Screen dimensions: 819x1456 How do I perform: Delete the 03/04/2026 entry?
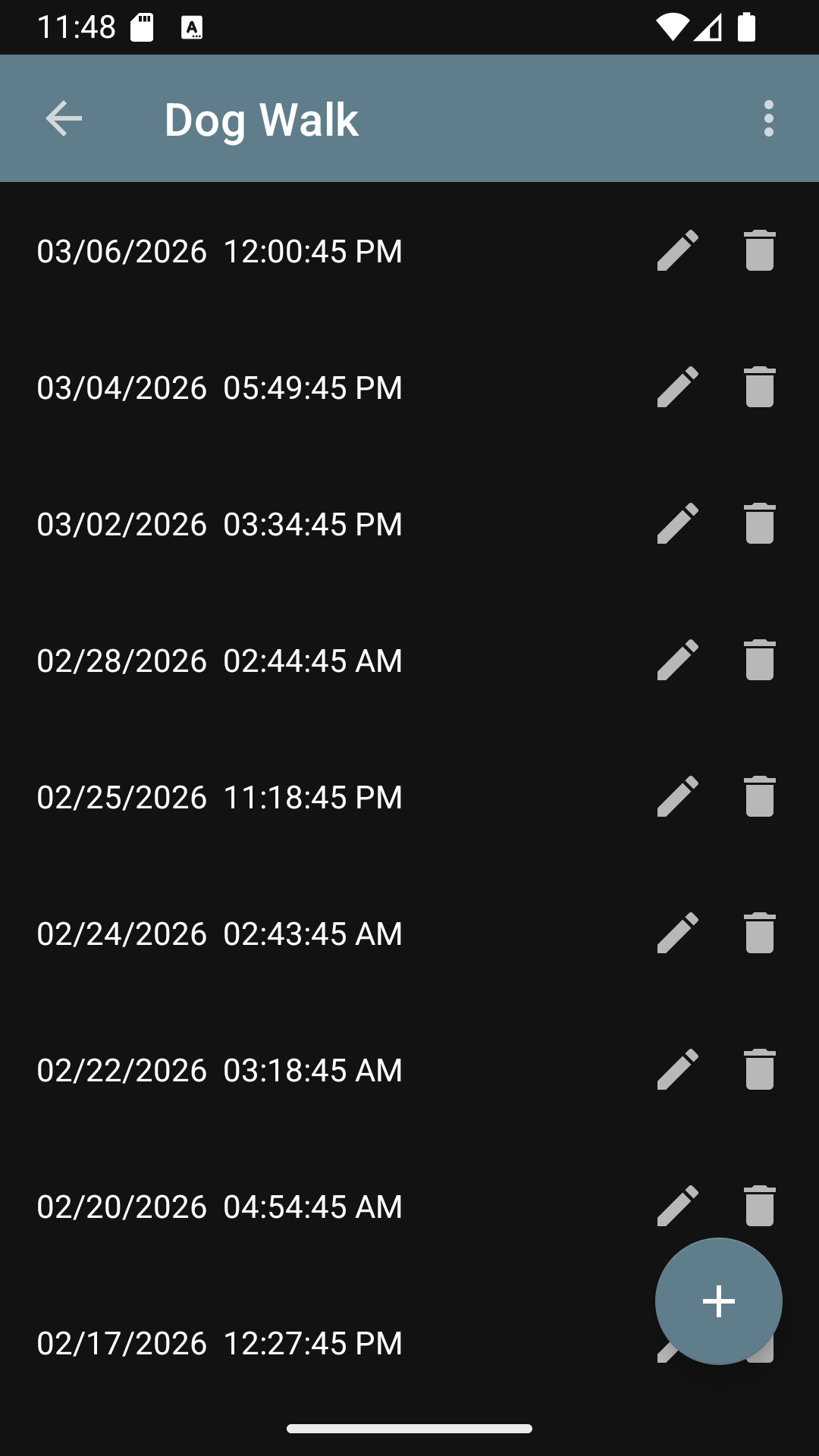758,387
